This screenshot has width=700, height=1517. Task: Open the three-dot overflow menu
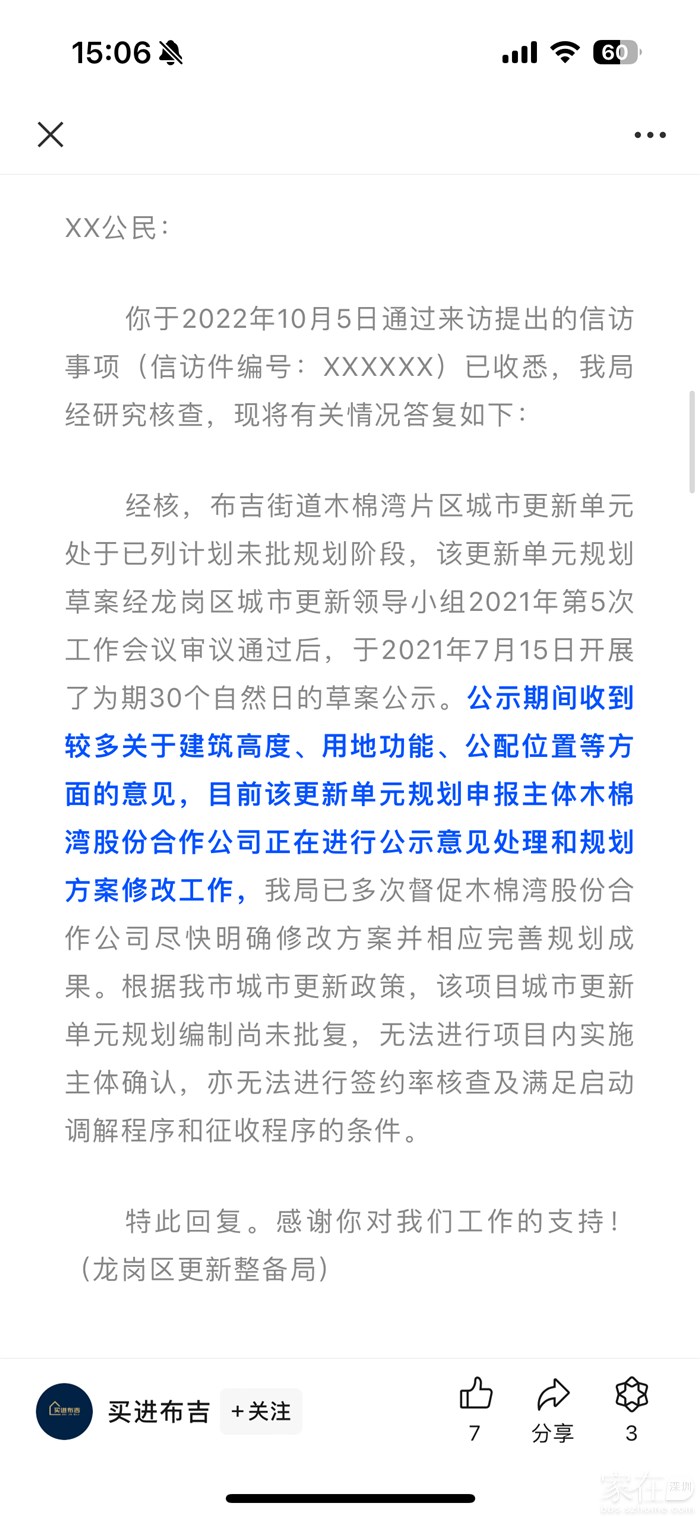650,135
